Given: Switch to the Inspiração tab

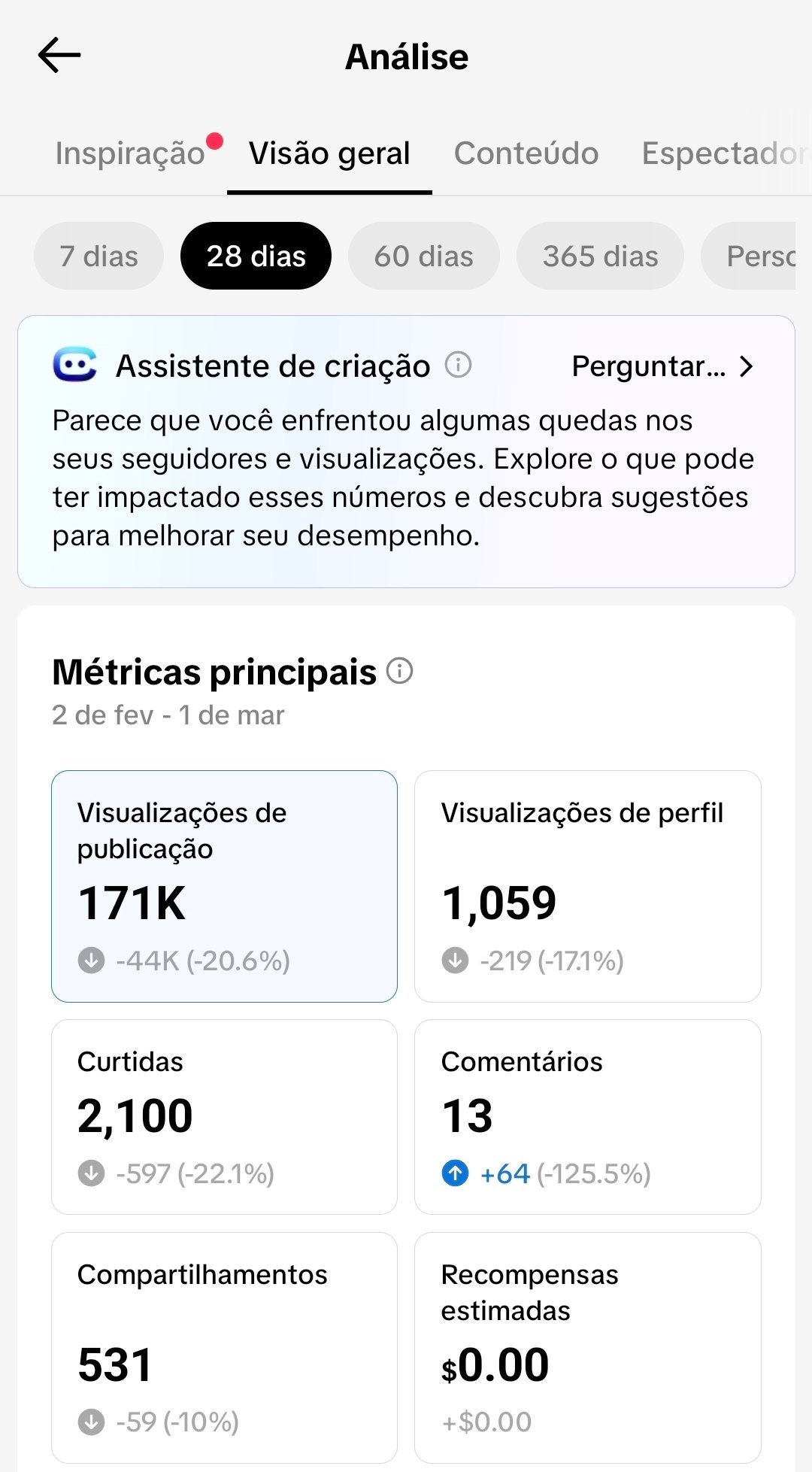Looking at the screenshot, I should coord(131,153).
